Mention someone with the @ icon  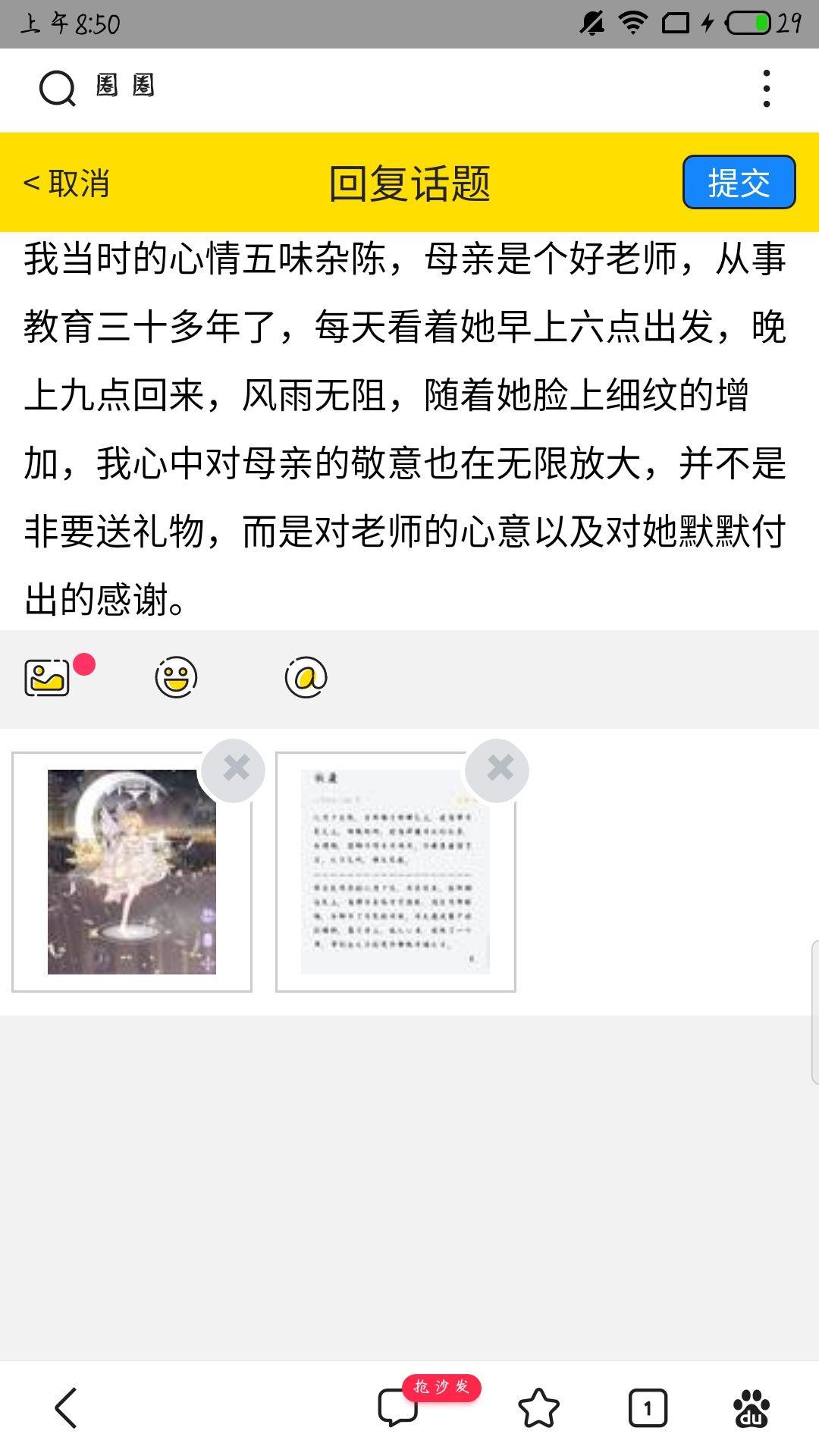(x=306, y=677)
